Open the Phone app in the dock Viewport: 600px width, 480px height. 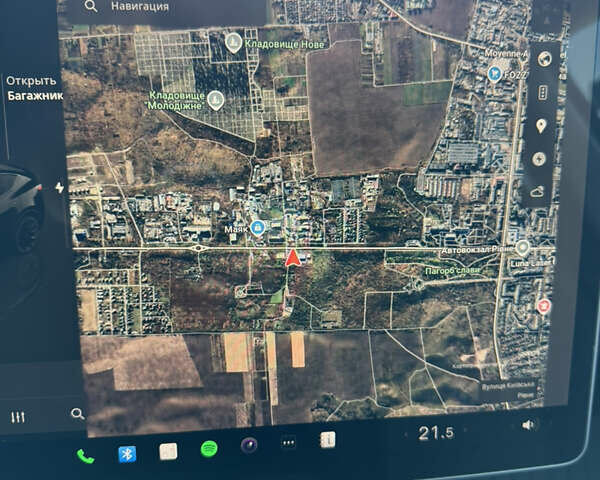[x=86, y=455]
